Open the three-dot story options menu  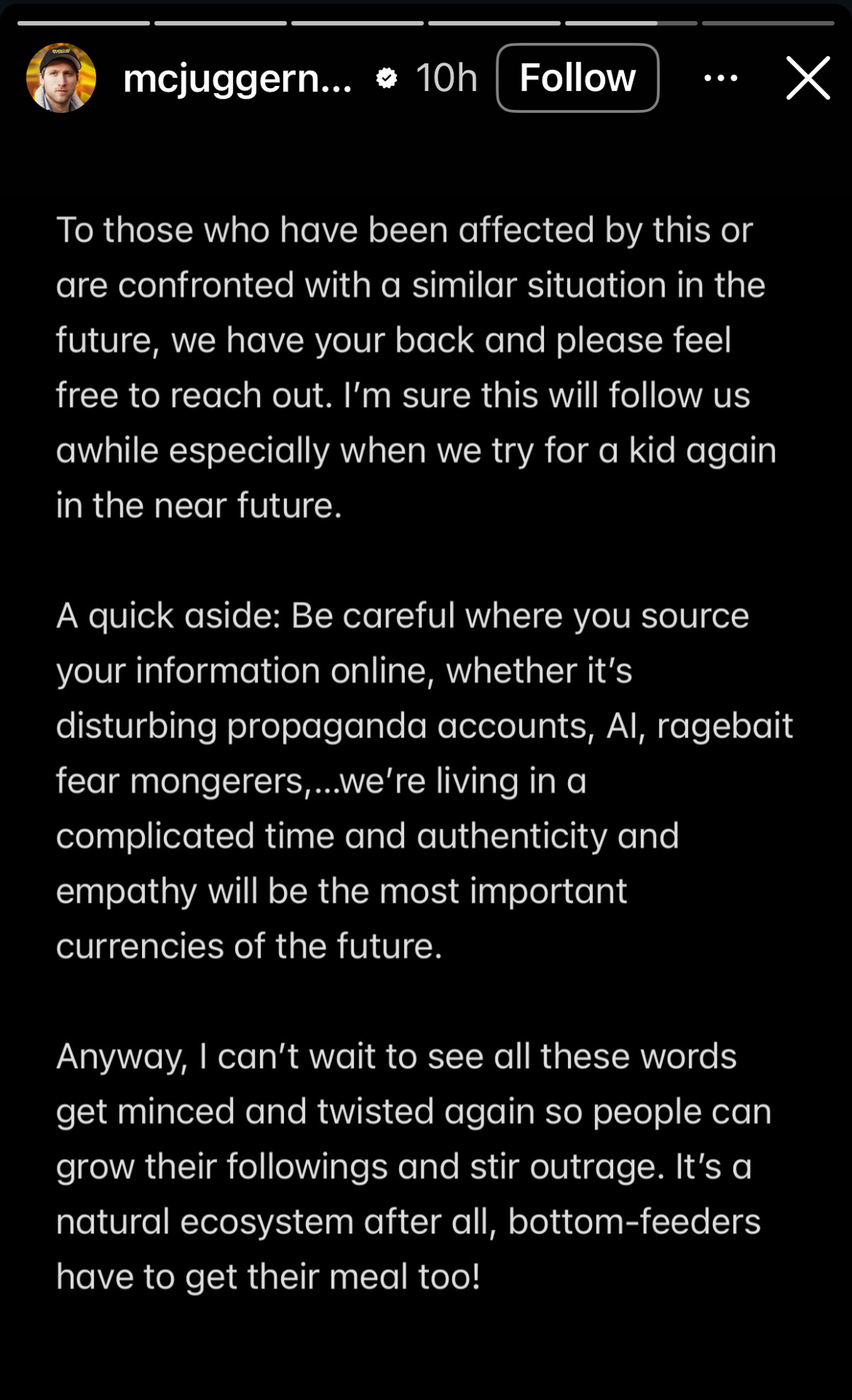(x=721, y=77)
